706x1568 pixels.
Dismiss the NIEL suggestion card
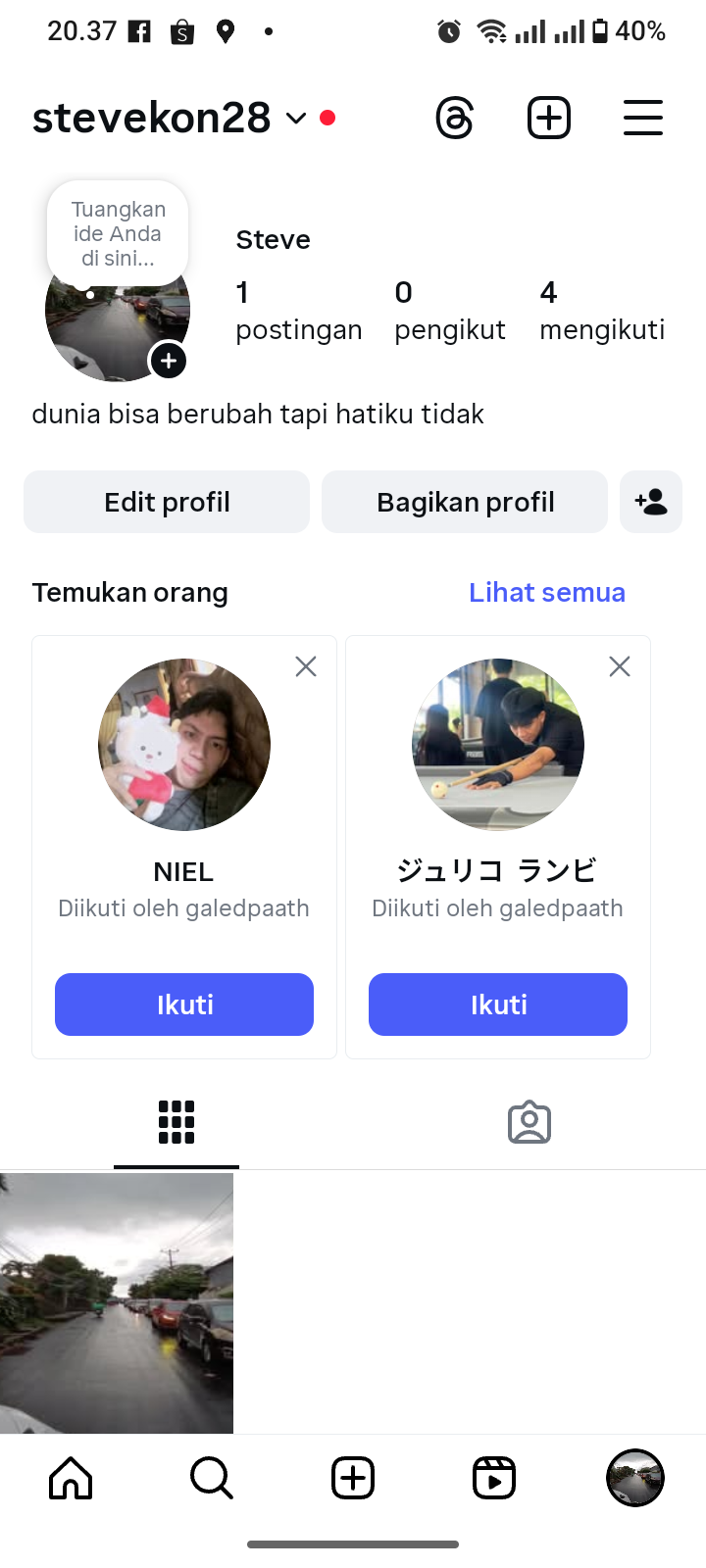[x=306, y=666]
